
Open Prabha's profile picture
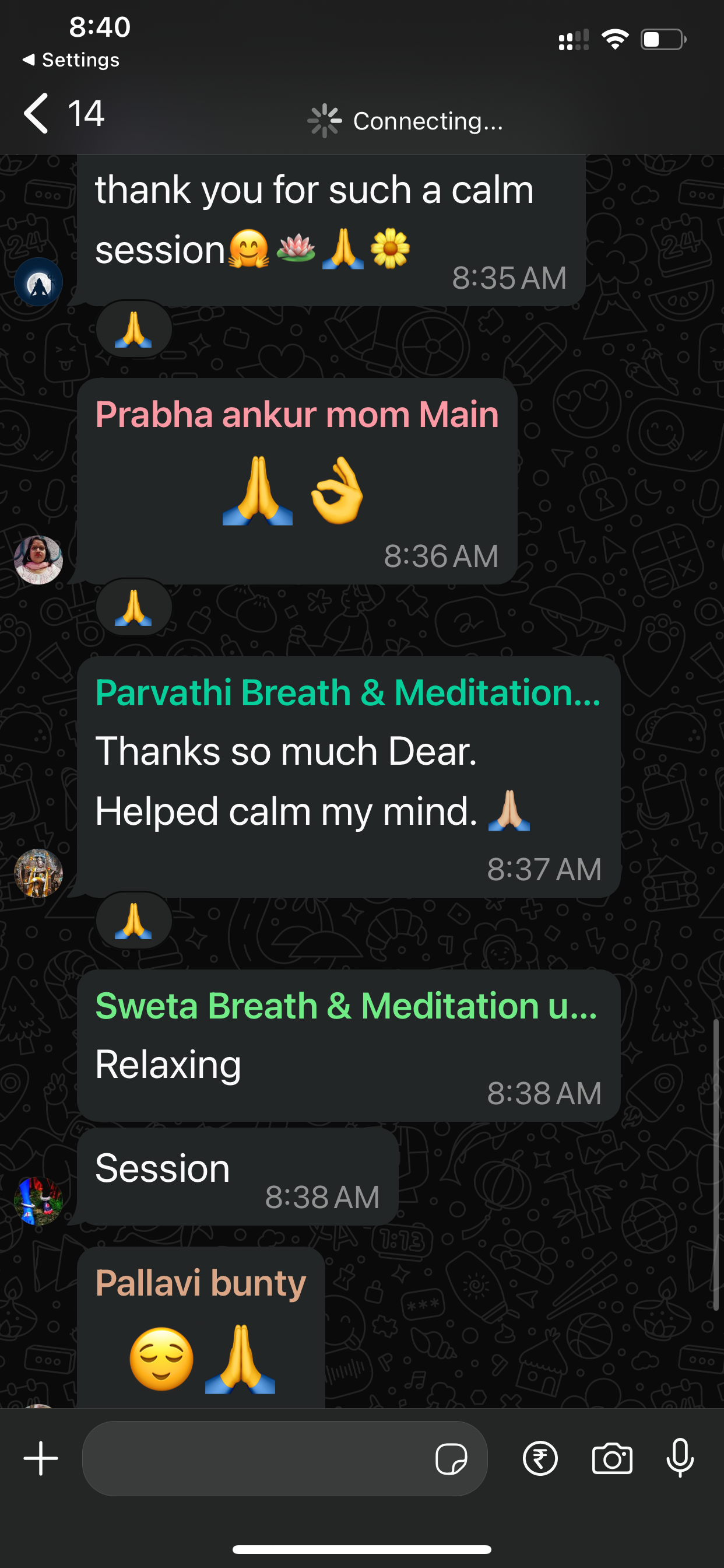(38, 560)
